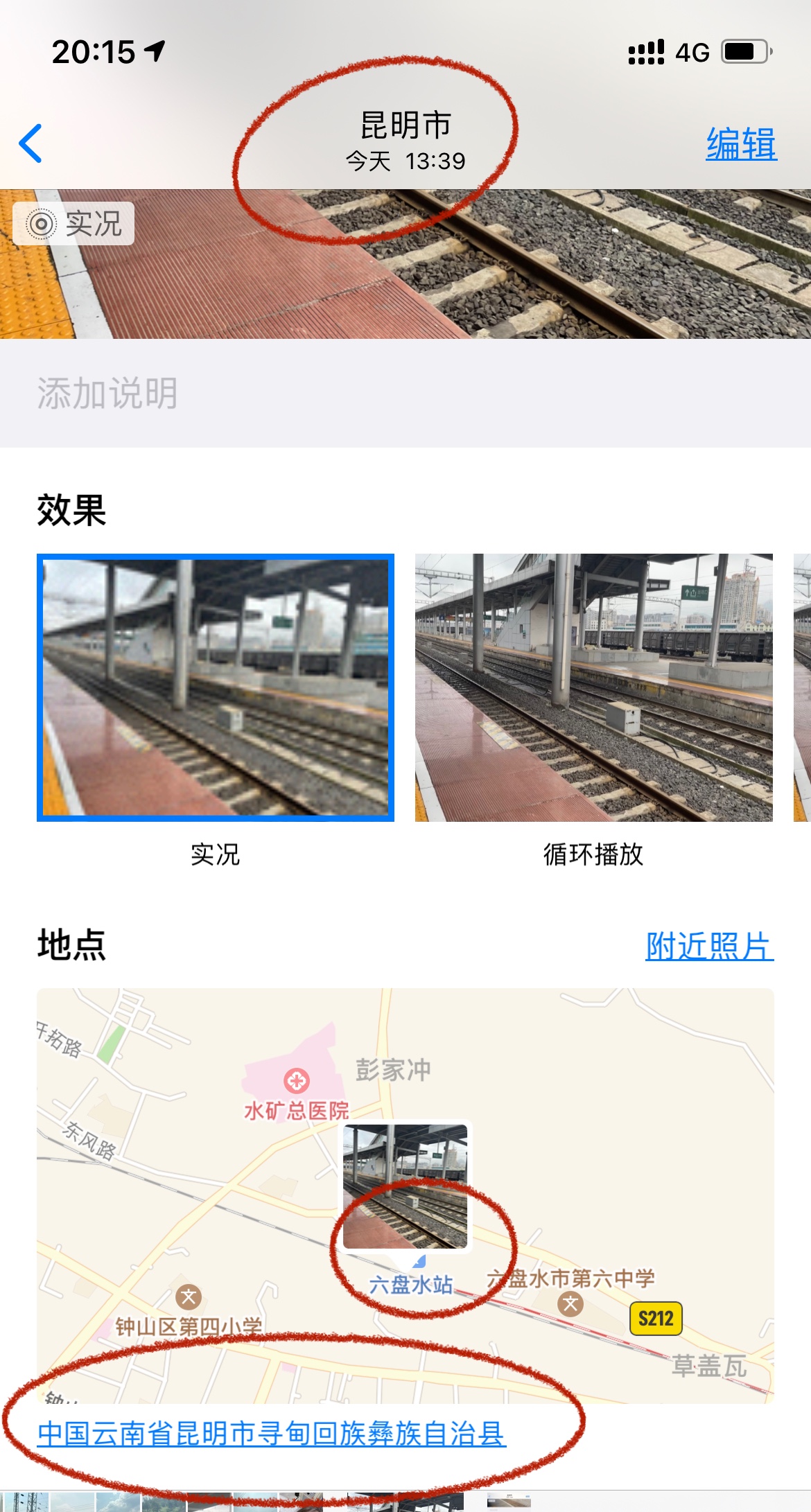
Task: Tap the 编辑 edit button
Action: point(741,144)
